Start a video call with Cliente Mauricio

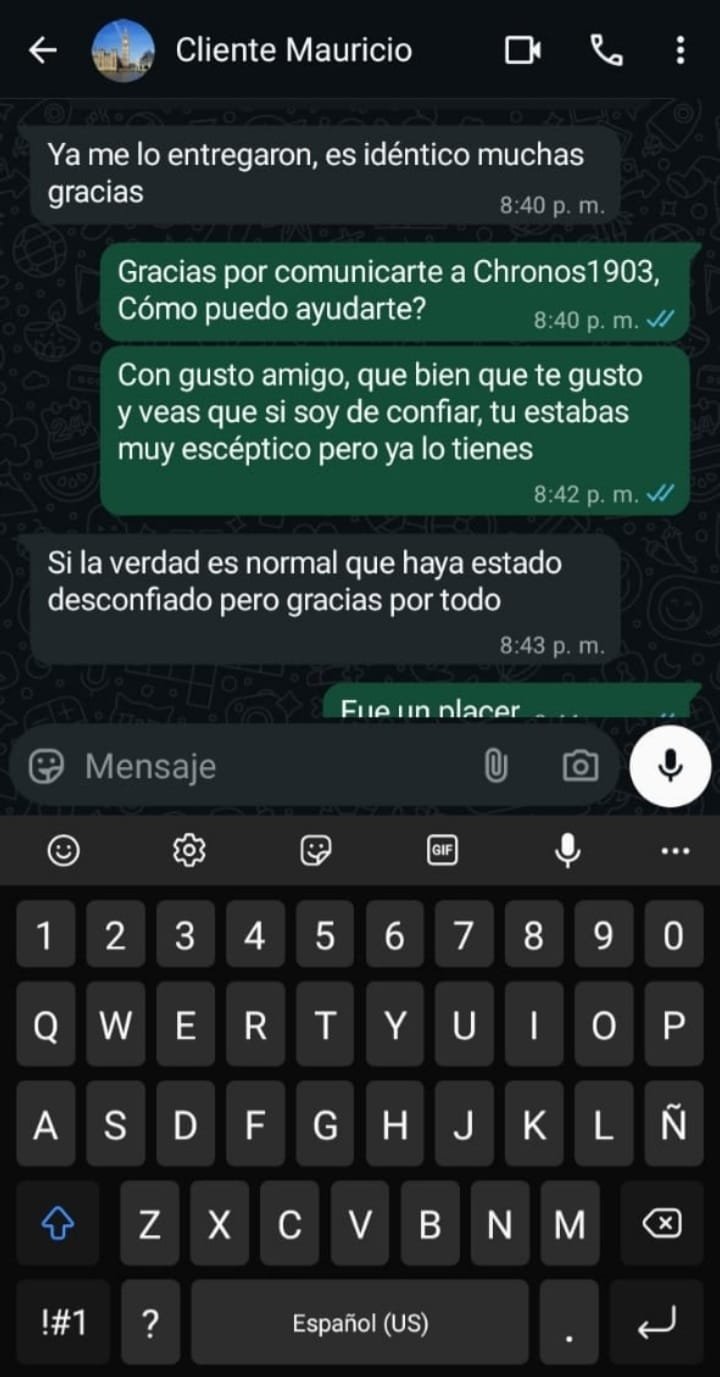pyautogui.click(x=522, y=50)
